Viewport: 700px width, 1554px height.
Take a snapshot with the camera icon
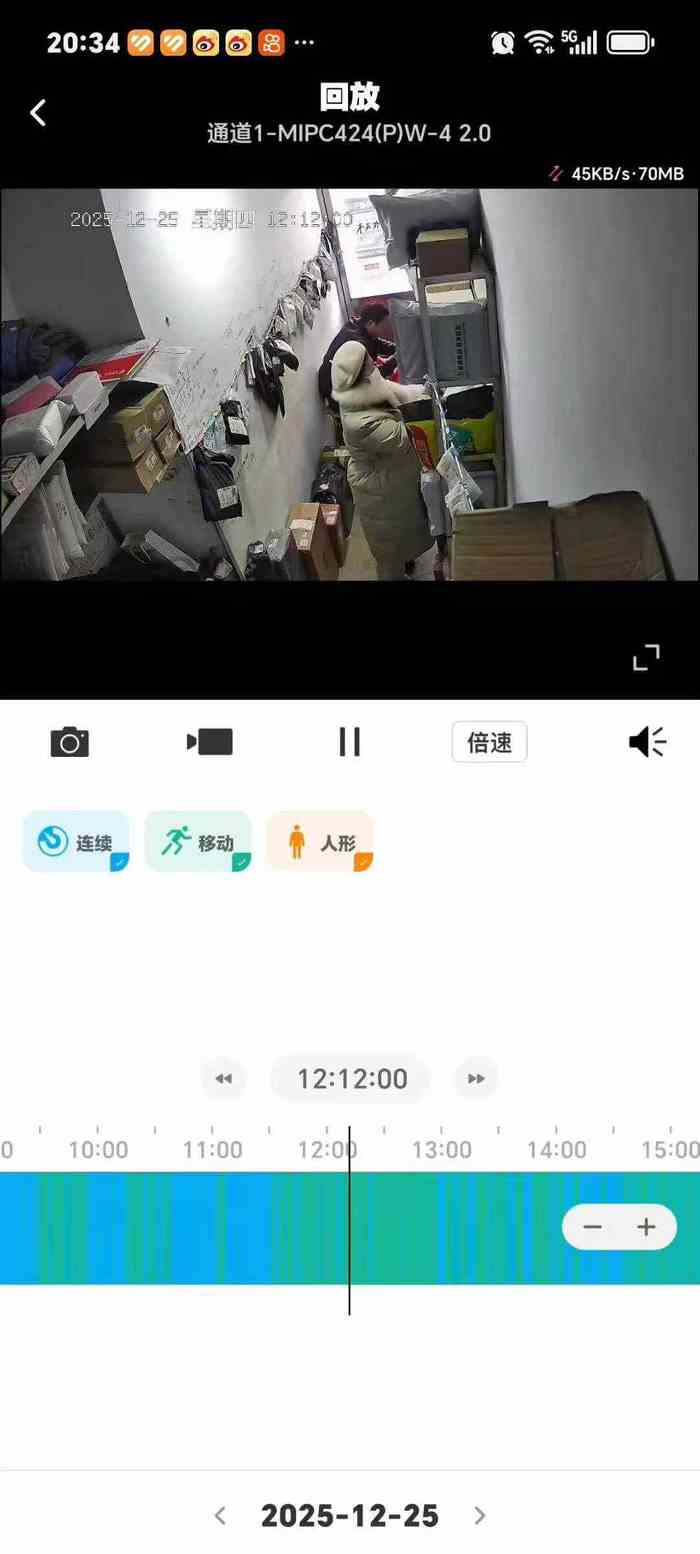point(69,742)
